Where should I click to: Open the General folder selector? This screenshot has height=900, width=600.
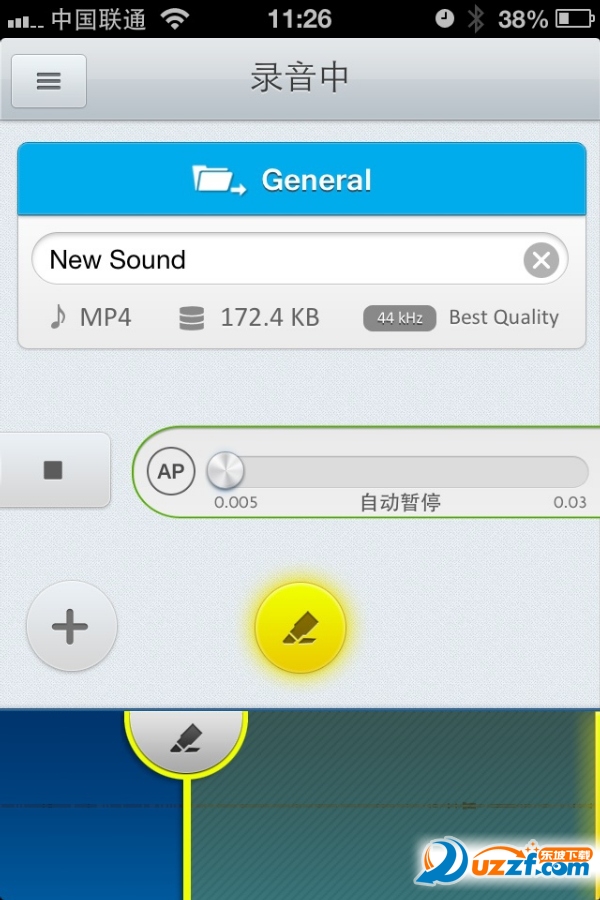[301, 180]
